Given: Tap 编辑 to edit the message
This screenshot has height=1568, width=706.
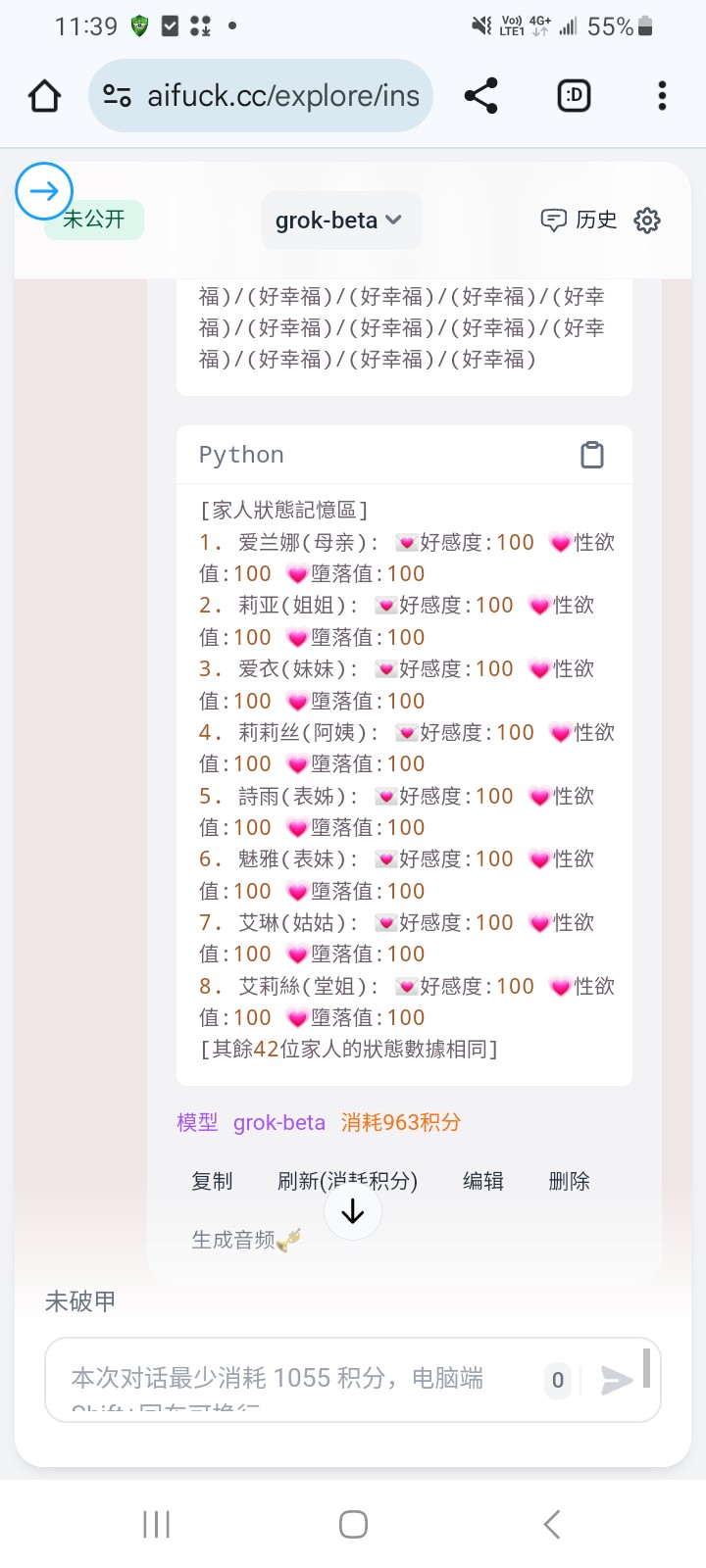Looking at the screenshot, I should tap(483, 1181).
